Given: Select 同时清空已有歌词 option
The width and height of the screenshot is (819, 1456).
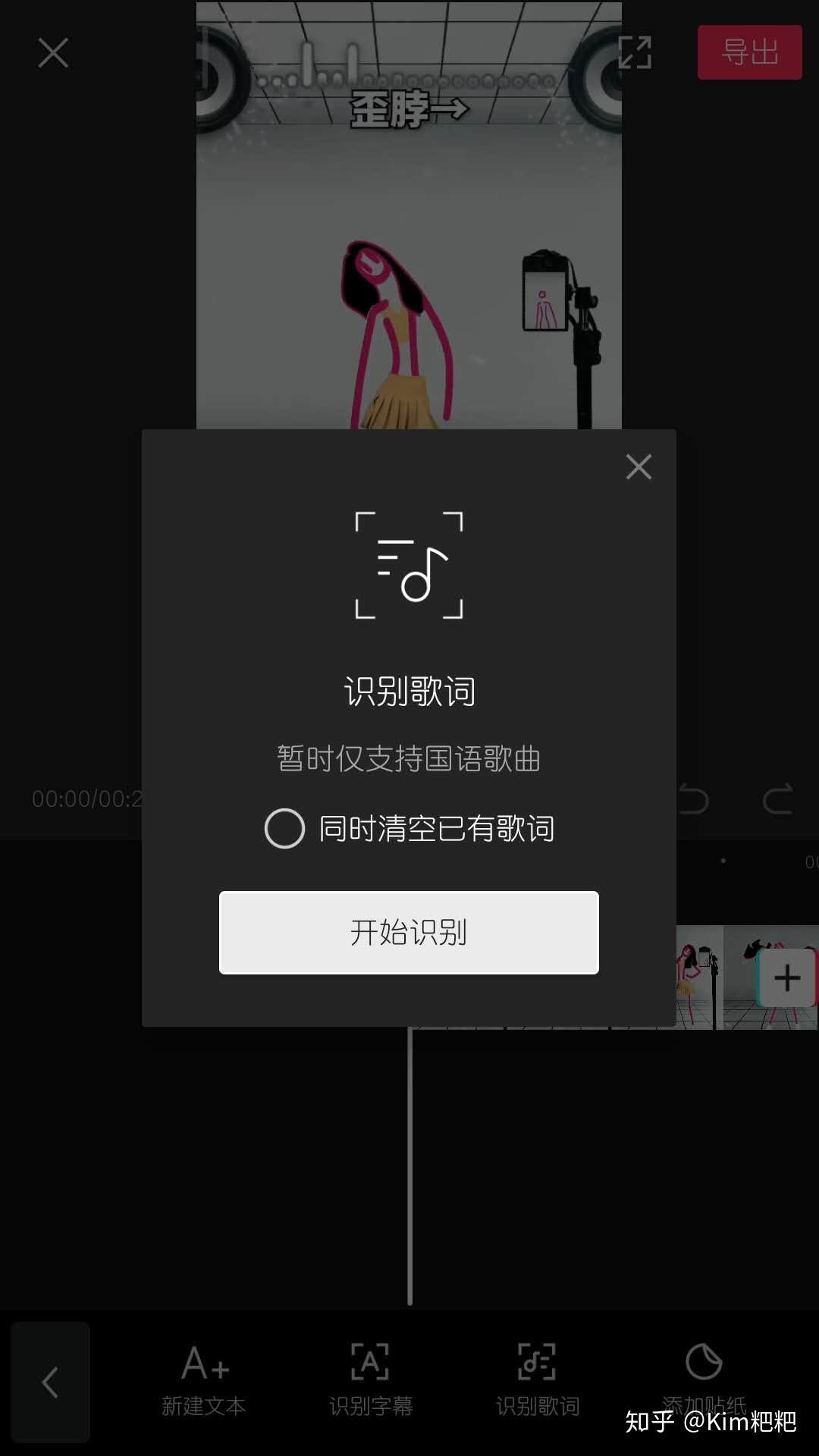Looking at the screenshot, I should coord(284,828).
